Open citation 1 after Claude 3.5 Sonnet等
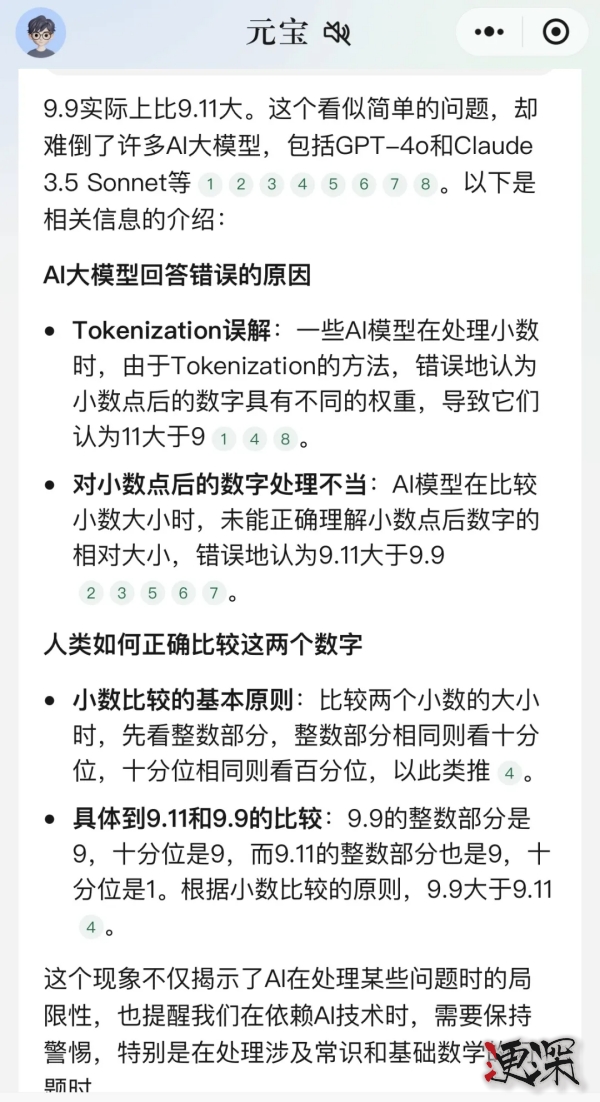The height and width of the screenshot is (1102, 600). [x=210, y=184]
